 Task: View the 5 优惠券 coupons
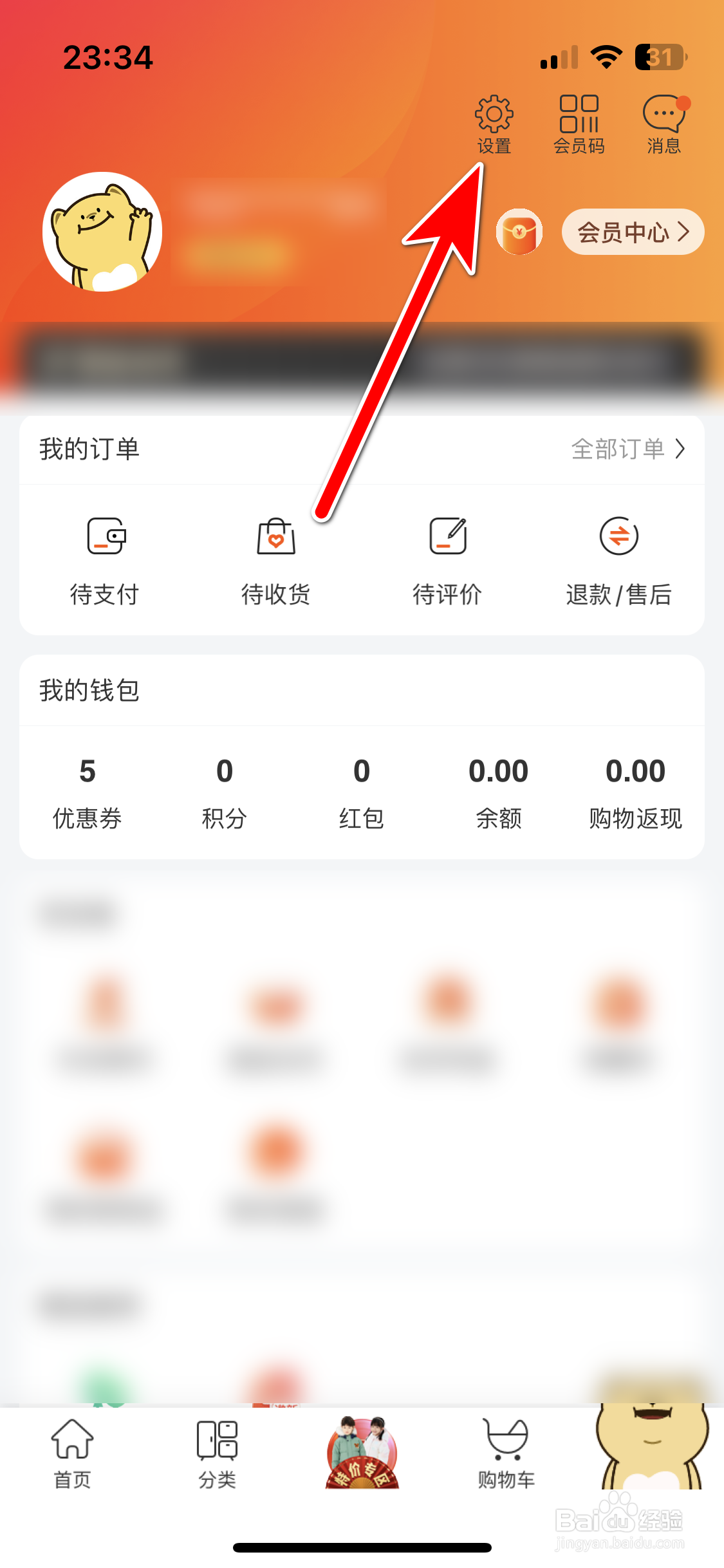pos(88,792)
